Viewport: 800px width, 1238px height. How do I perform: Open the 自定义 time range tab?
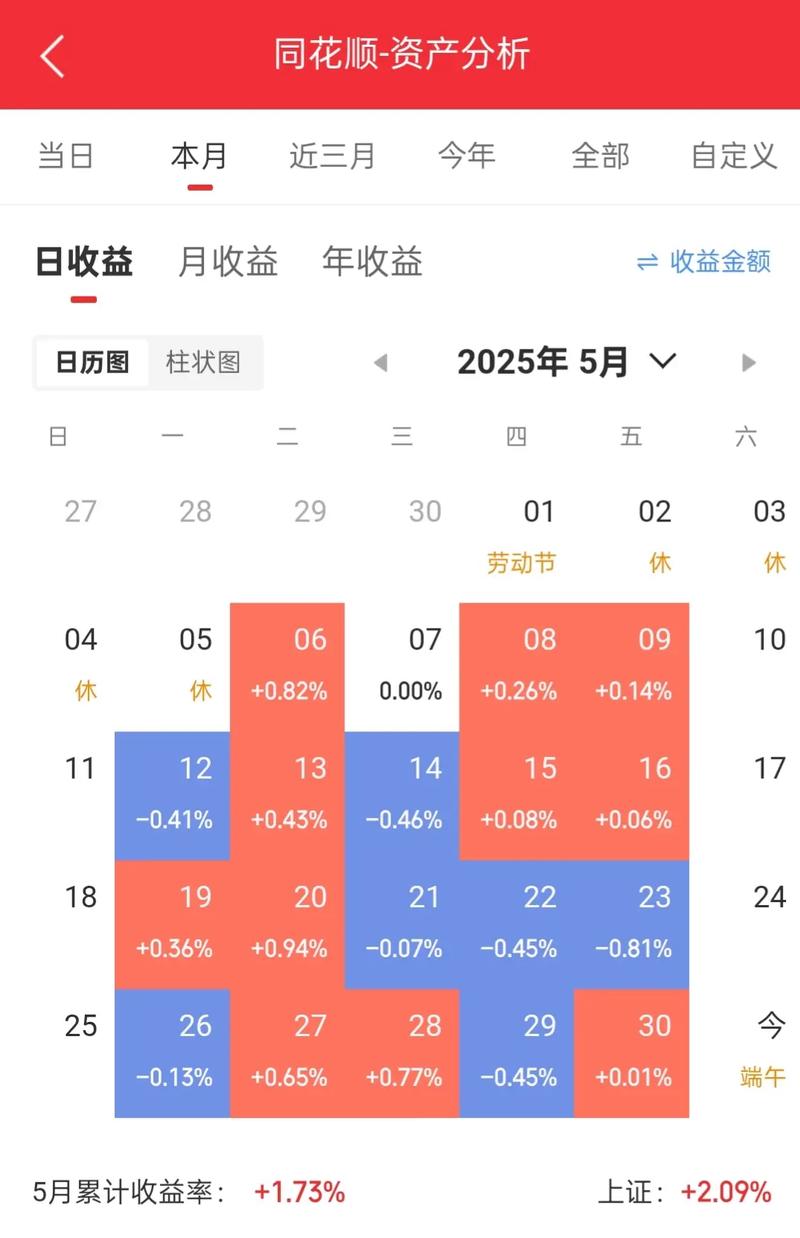[x=734, y=156]
